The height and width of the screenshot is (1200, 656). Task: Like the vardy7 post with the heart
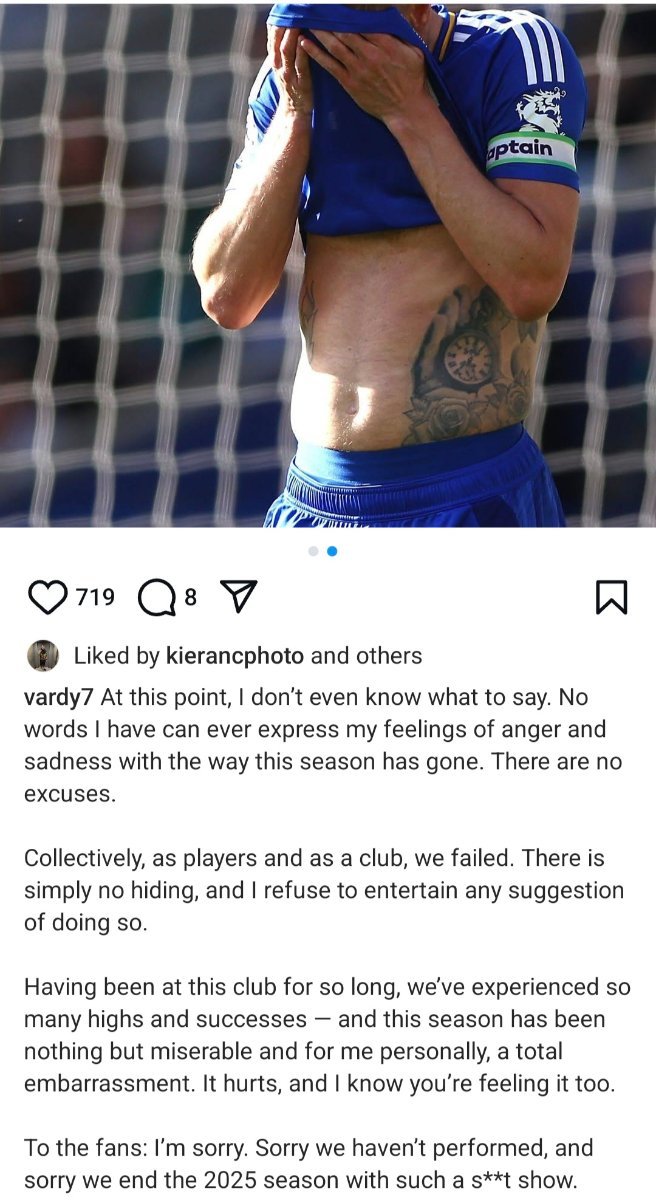(x=47, y=598)
